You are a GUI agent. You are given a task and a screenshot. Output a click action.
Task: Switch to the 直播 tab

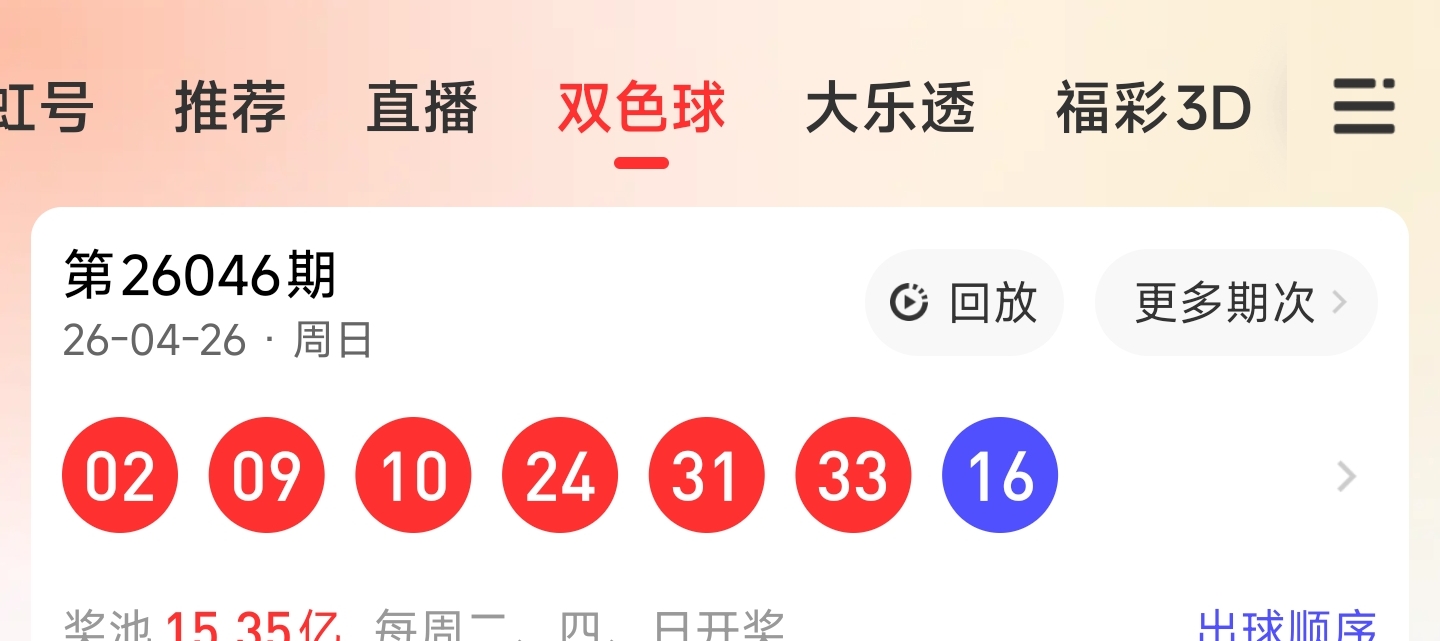tap(422, 108)
